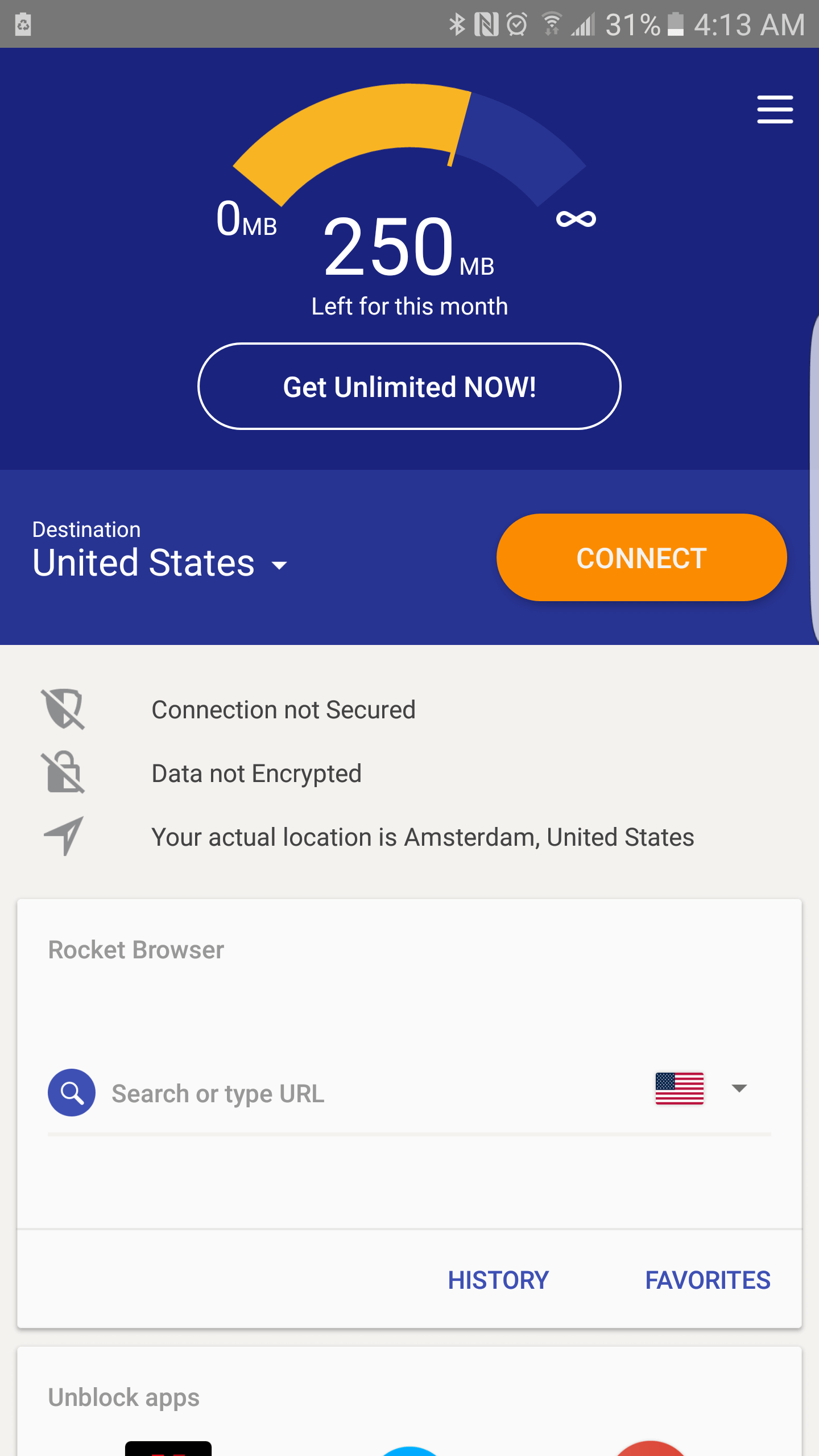Tap the blue search icon in Rocket Browser
The height and width of the screenshot is (1456, 819).
click(72, 1093)
